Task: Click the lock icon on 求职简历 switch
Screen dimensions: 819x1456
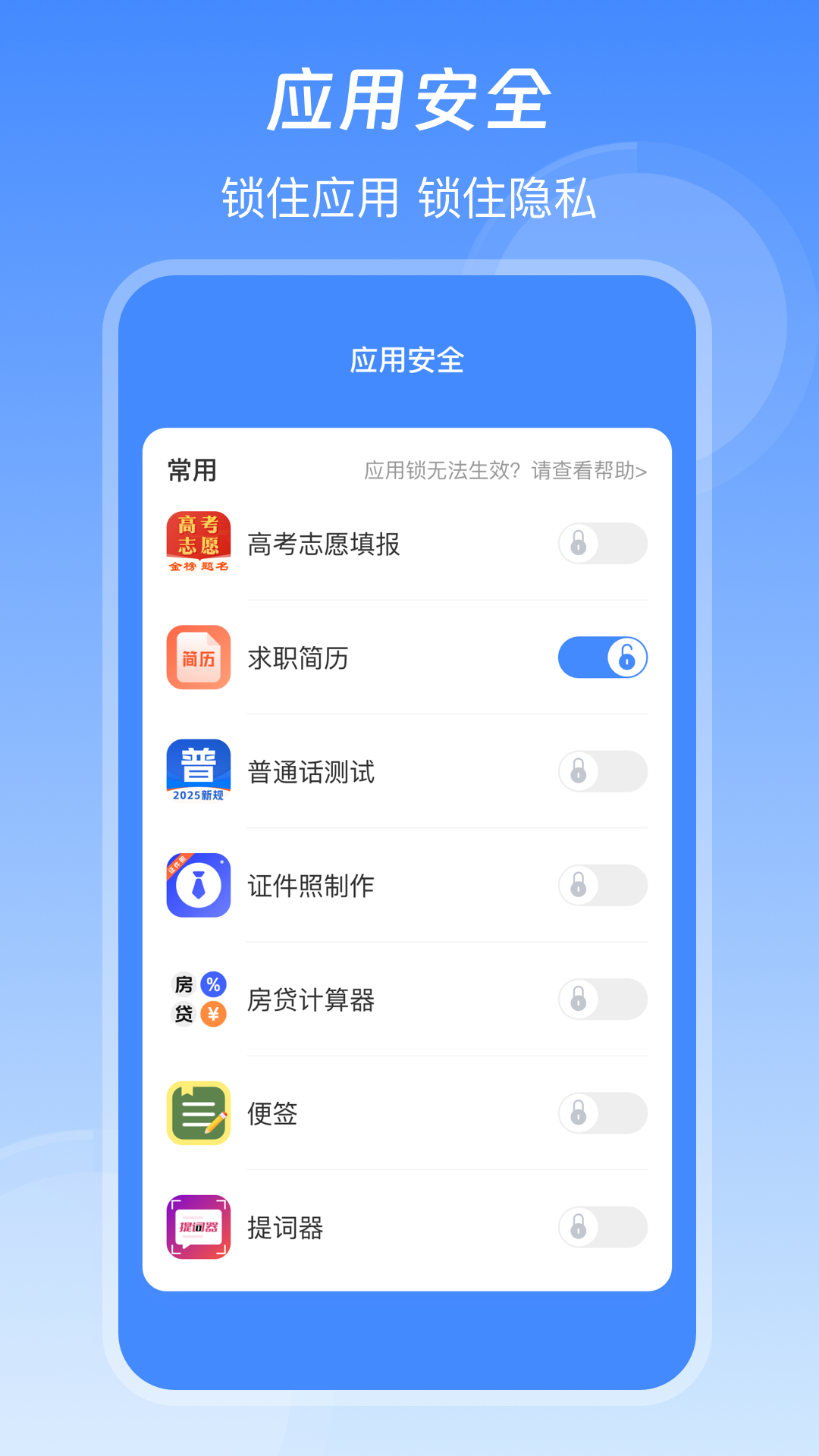Action: [x=626, y=657]
